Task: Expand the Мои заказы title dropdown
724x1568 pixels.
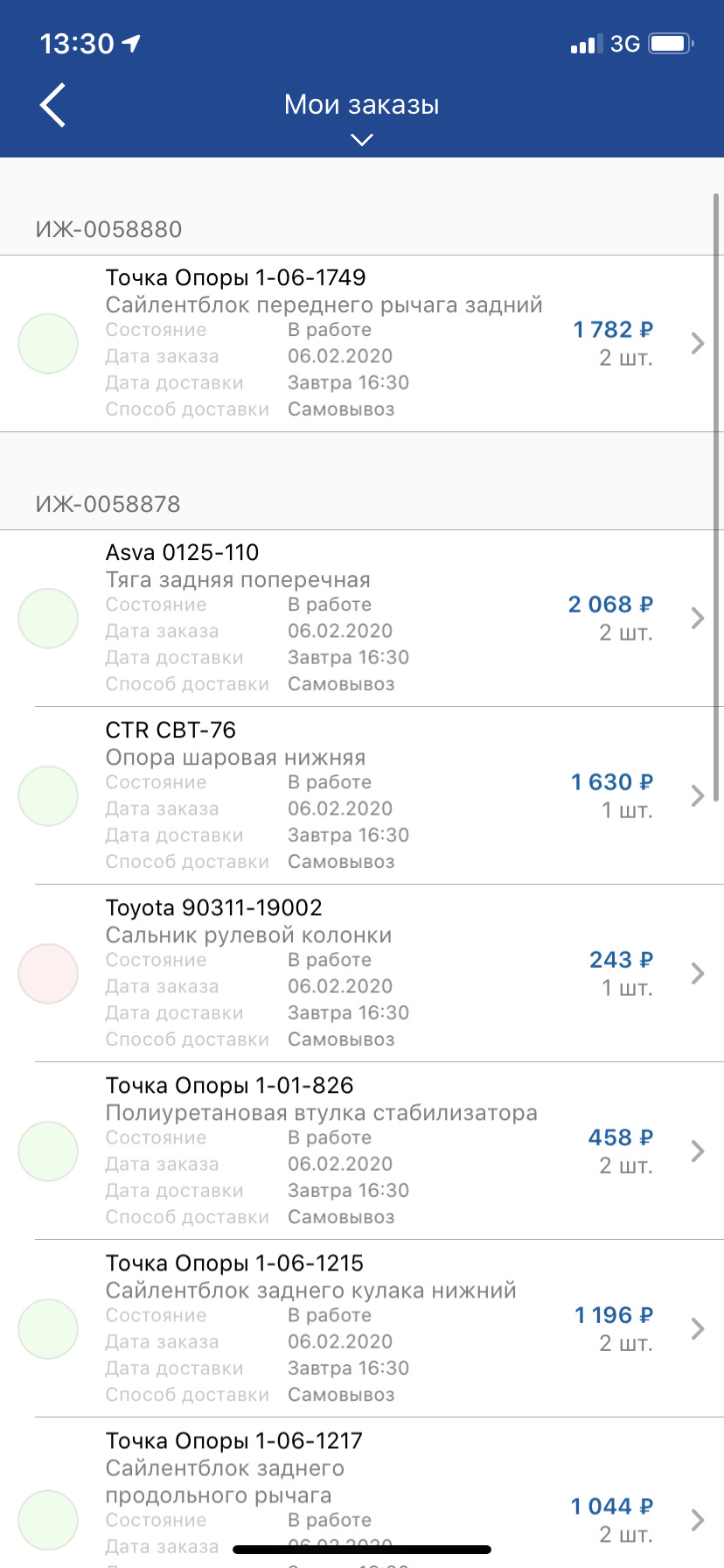Action: point(361,139)
